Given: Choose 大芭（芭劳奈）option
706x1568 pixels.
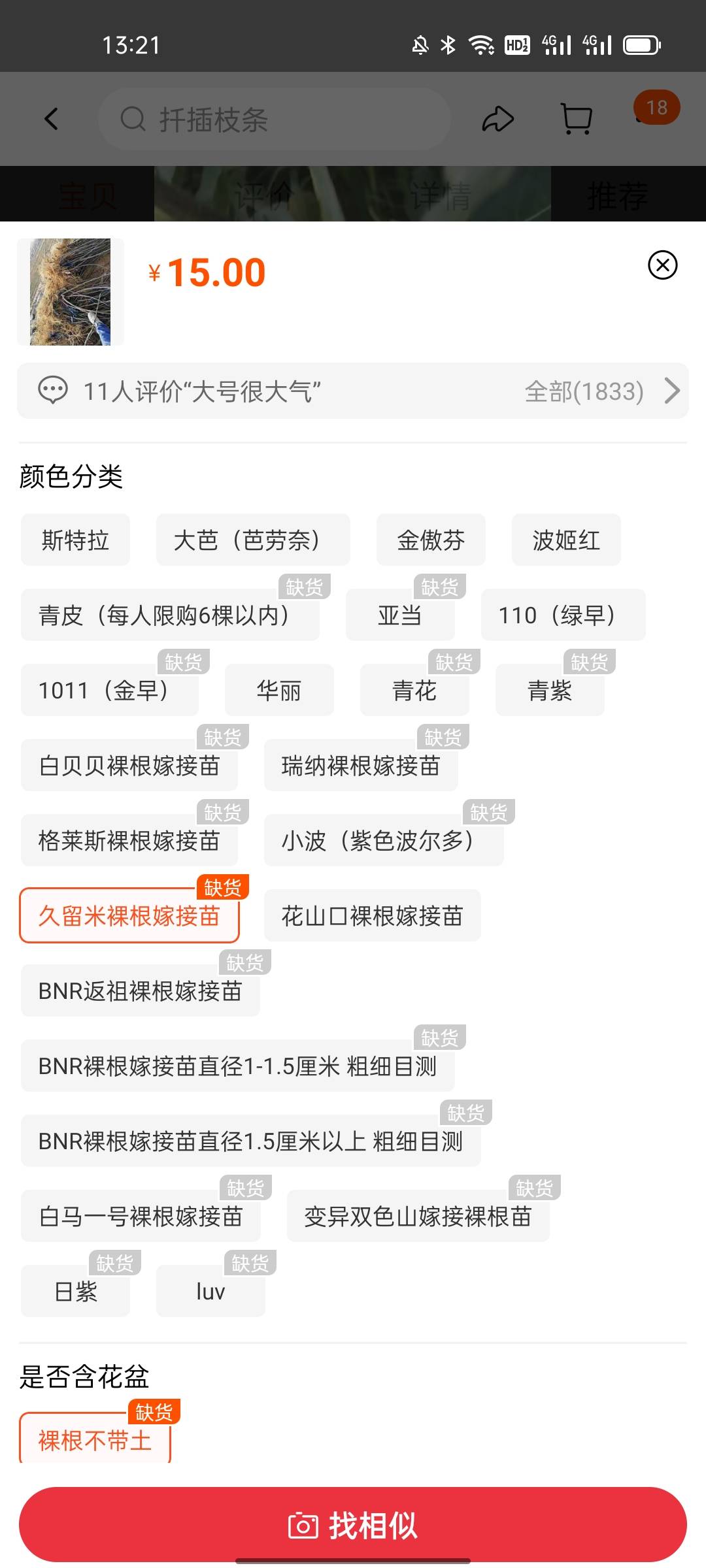Looking at the screenshot, I should (x=253, y=540).
